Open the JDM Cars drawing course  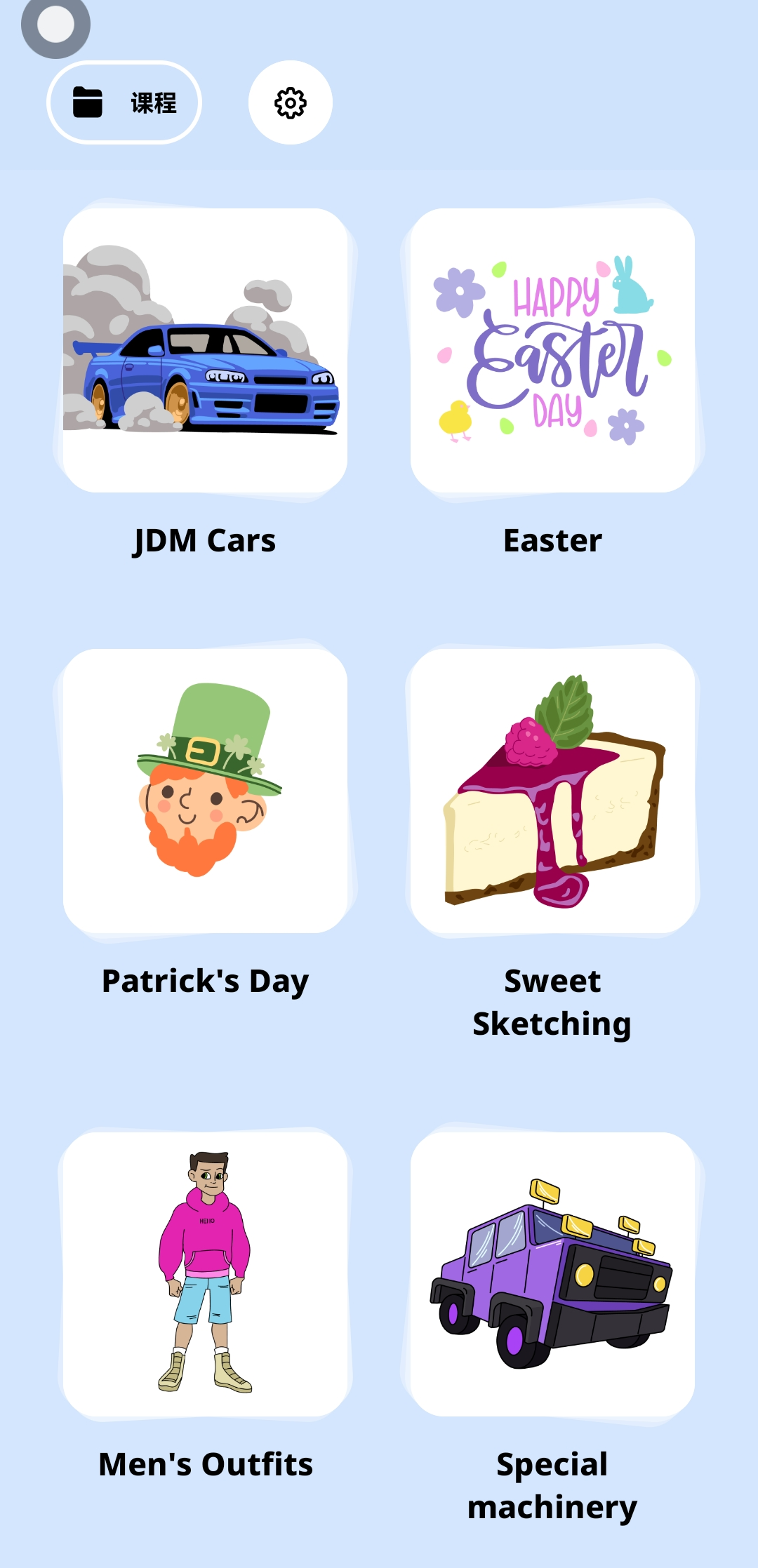pos(205,351)
